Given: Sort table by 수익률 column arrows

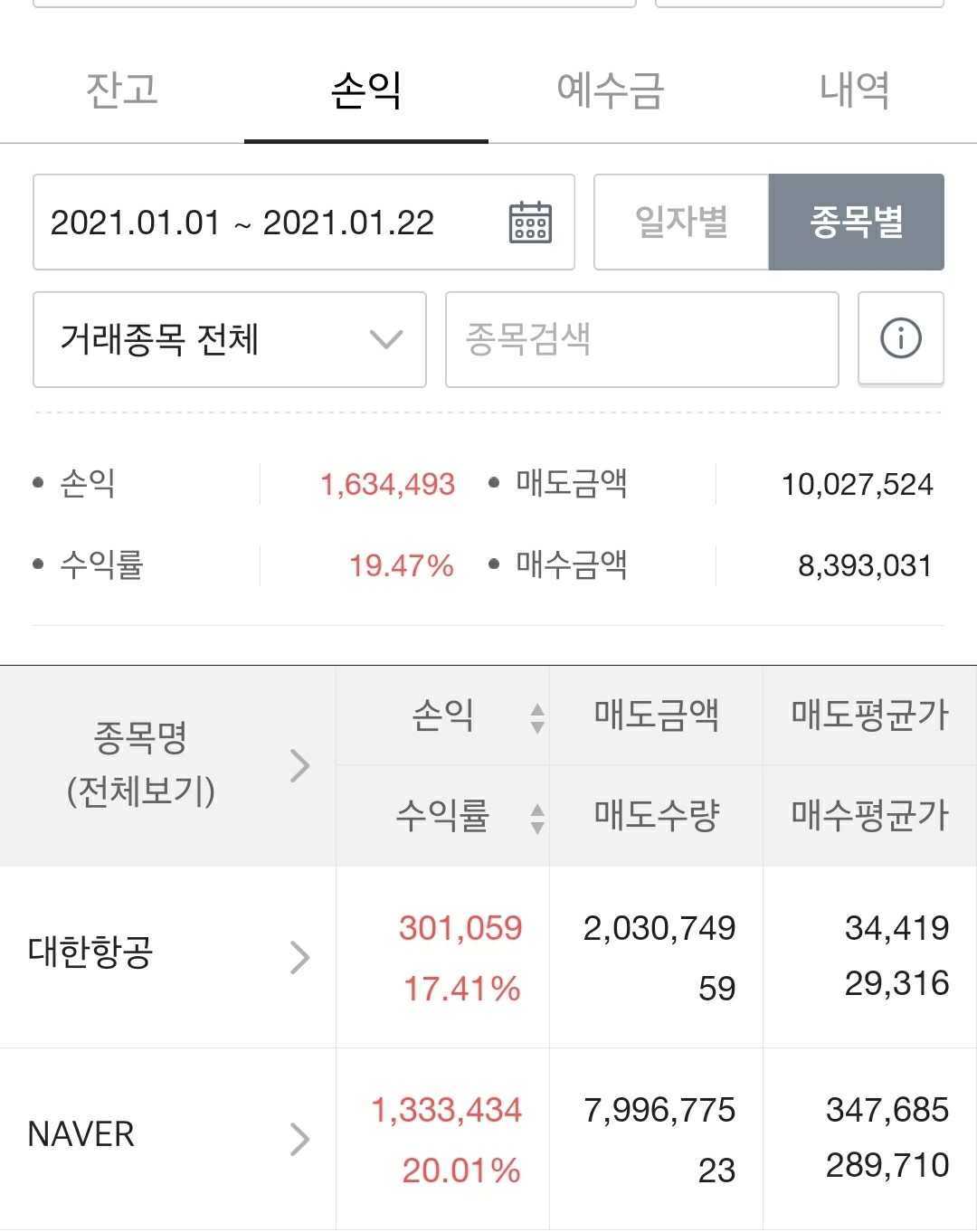Looking at the screenshot, I should [x=538, y=816].
